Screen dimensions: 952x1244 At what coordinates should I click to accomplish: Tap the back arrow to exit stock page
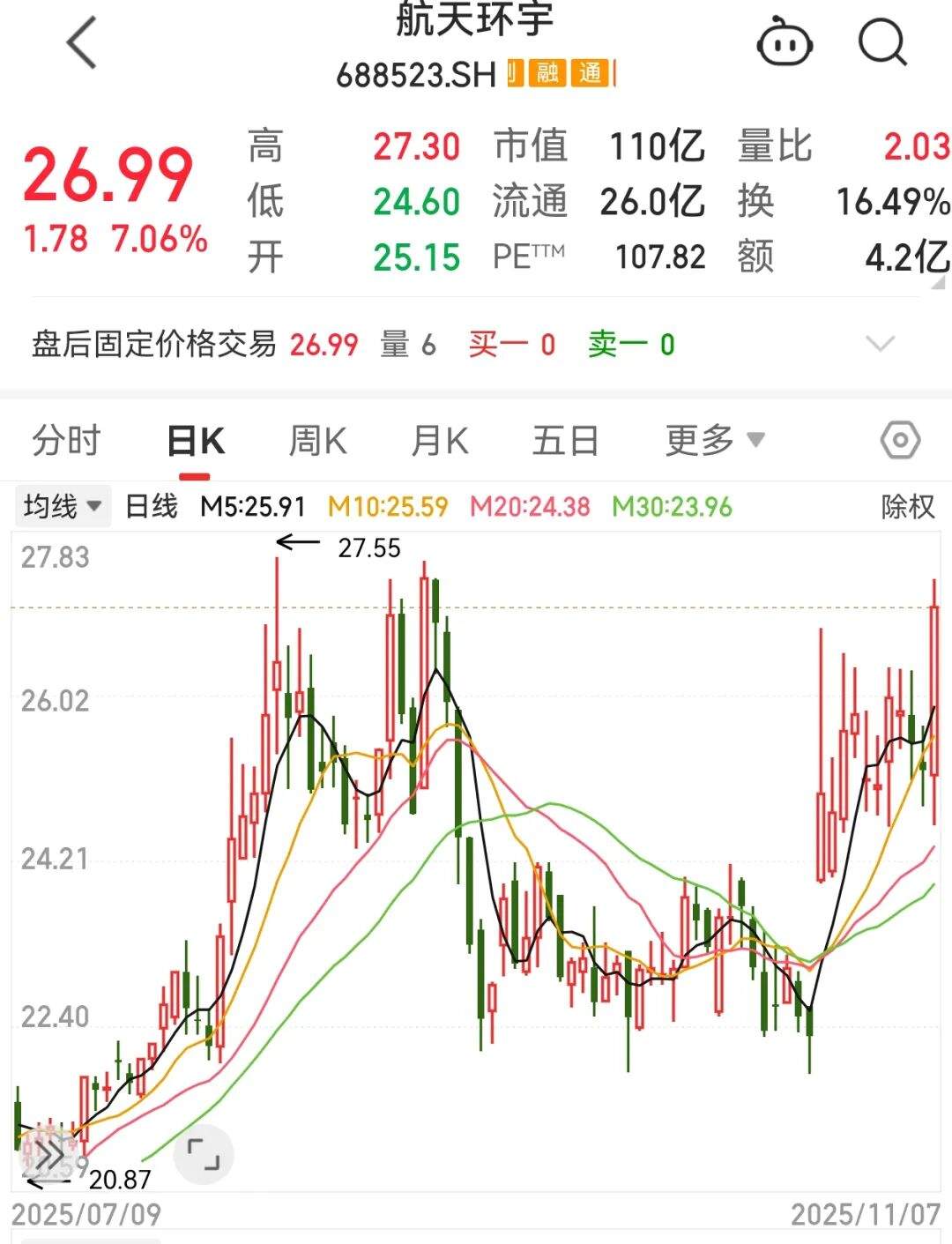click(x=81, y=41)
